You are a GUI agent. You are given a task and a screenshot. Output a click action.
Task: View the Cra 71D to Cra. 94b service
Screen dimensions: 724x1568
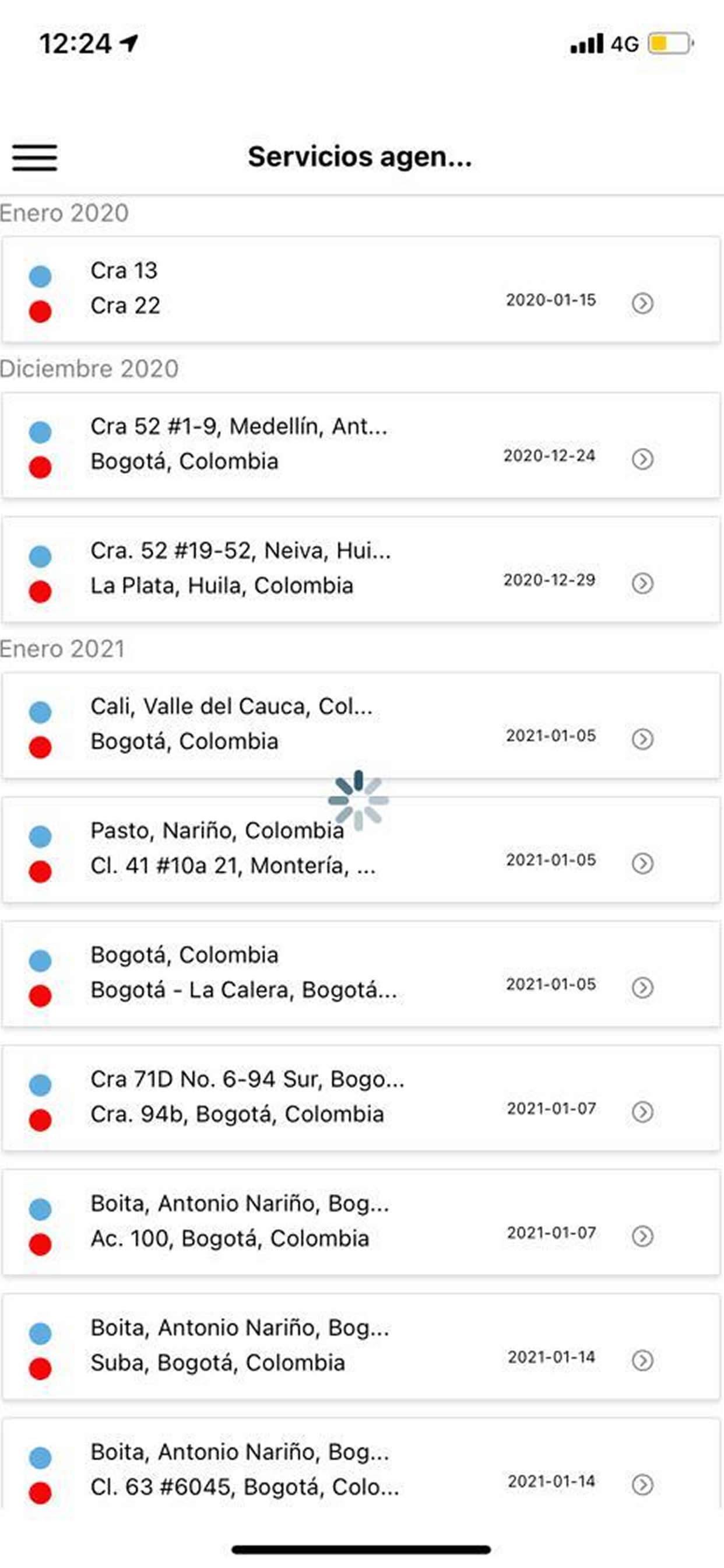pyautogui.click(x=361, y=1097)
